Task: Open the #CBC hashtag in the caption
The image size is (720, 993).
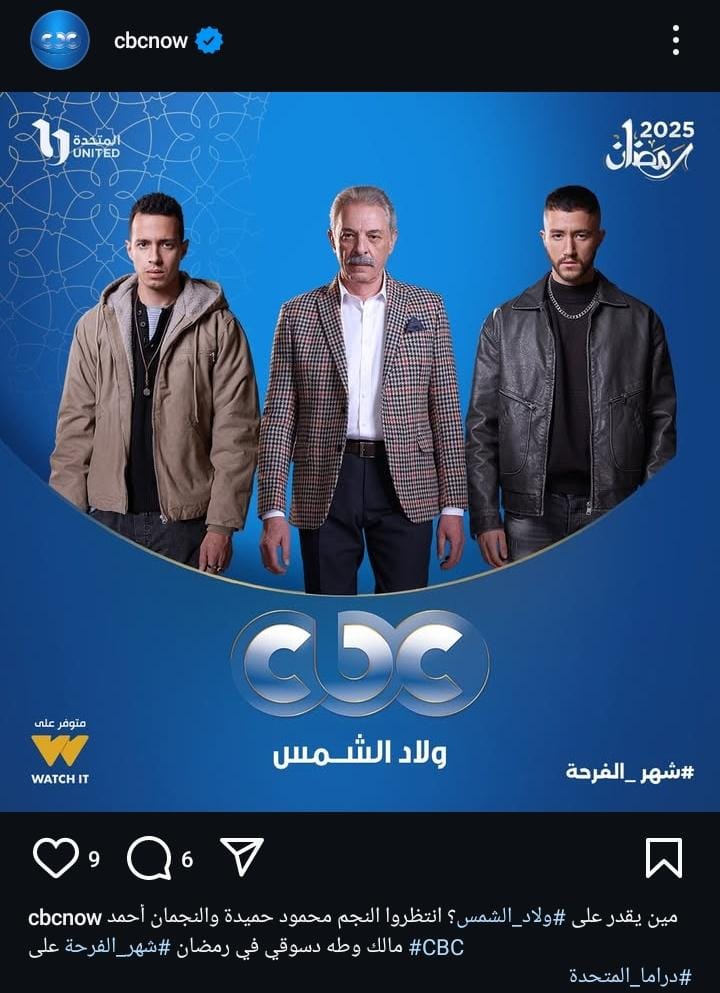Action: click(436, 947)
